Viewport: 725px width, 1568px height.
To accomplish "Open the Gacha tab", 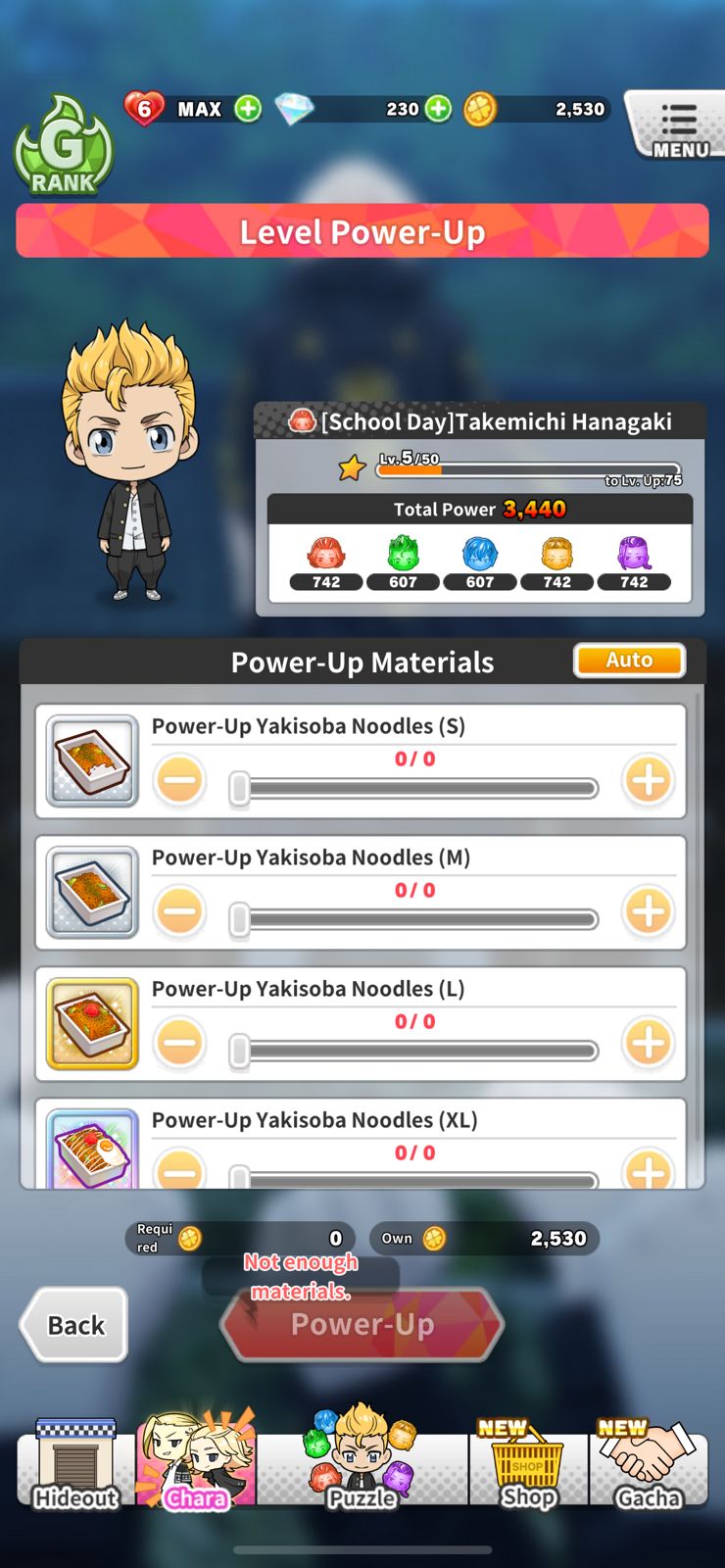I will tap(648, 1465).
